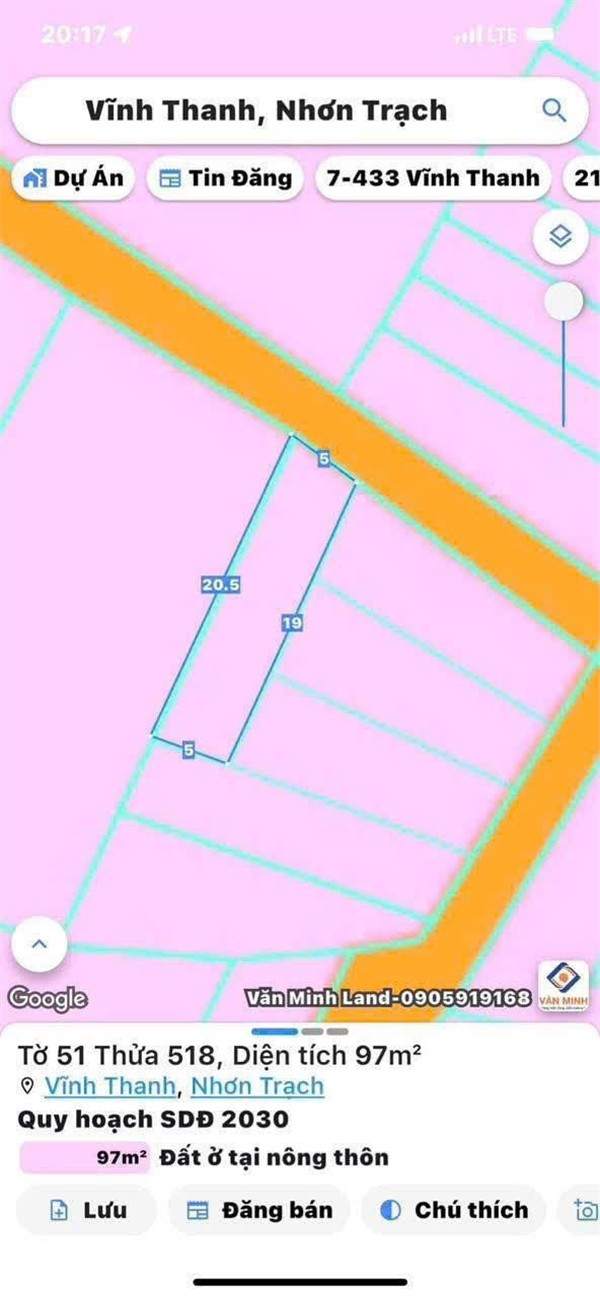Choose the 7-433 Vĩnh Thanh chip
The height and width of the screenshot is (1297, 600).
(x=433, y=179)
